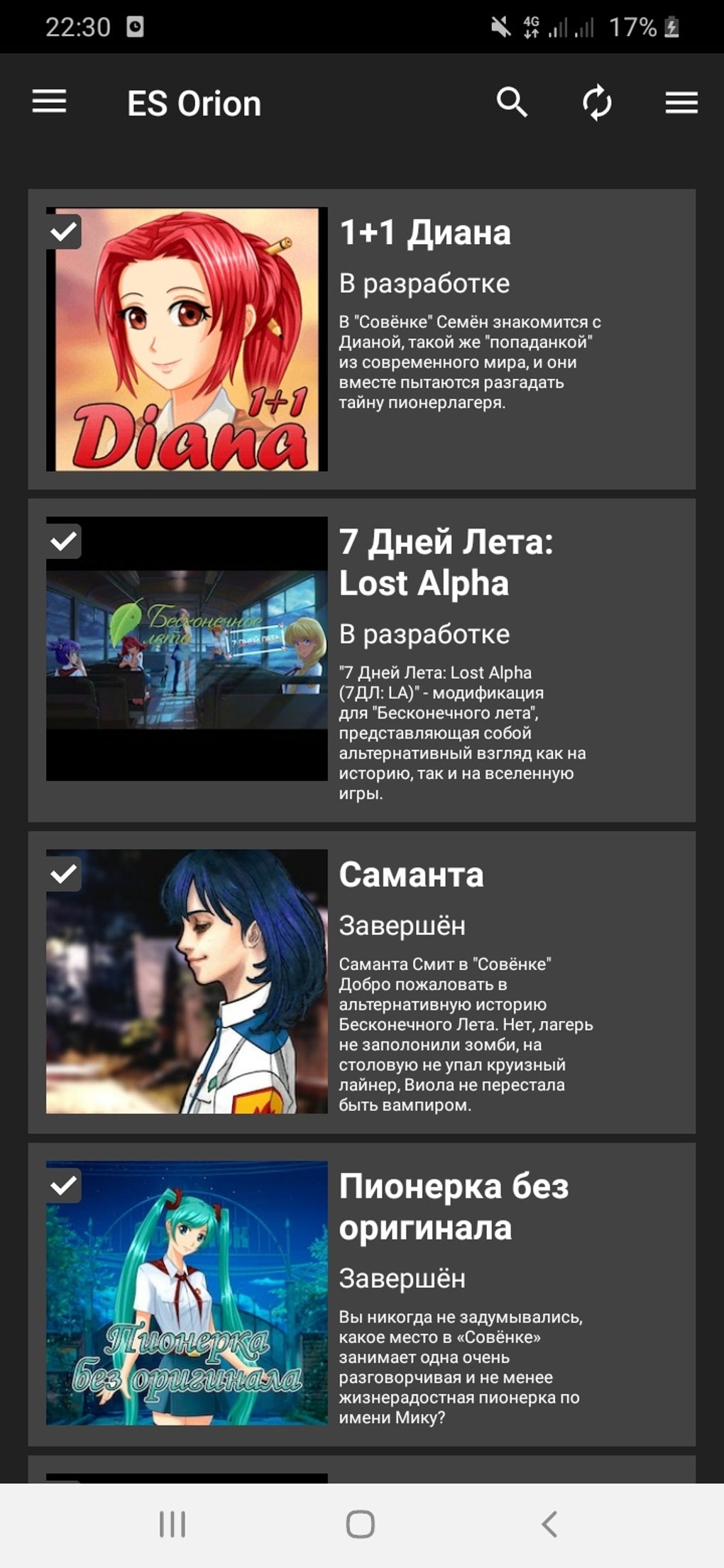
Task: Open the search icon in the app bar
Action: click(x=512, y=103)
